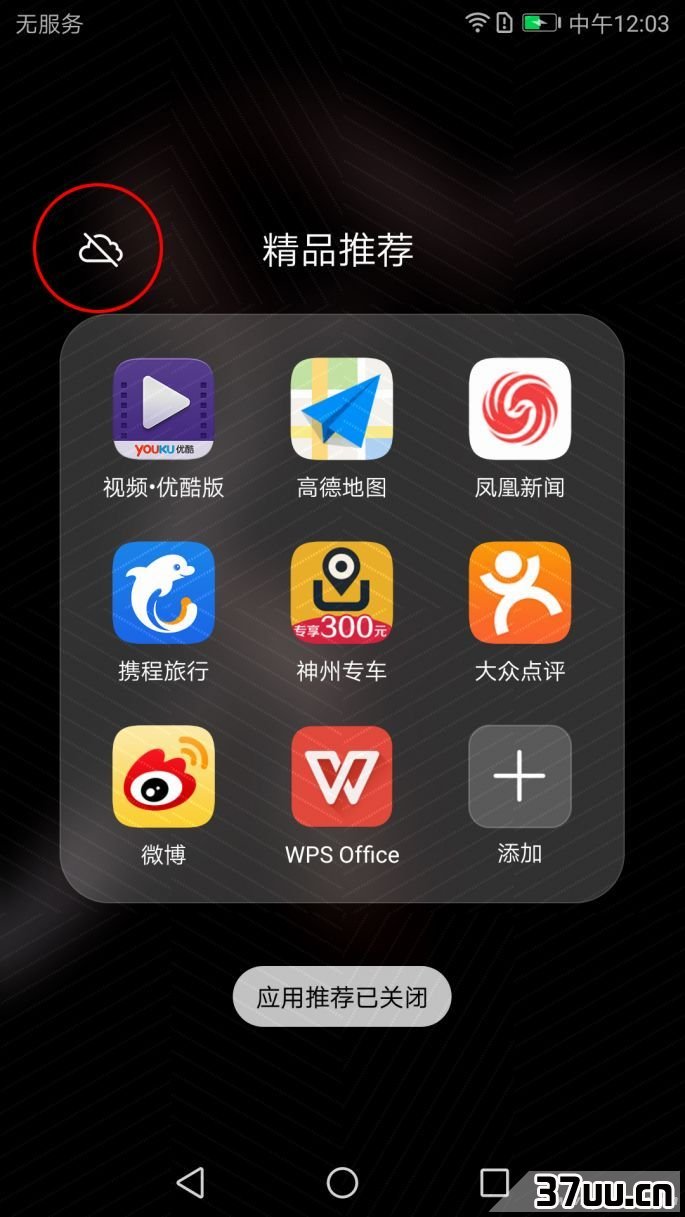685x1217 pixels.
Task: Launch 高德地图 maps app
Action: pyautogui.click(x=341, y=409)
